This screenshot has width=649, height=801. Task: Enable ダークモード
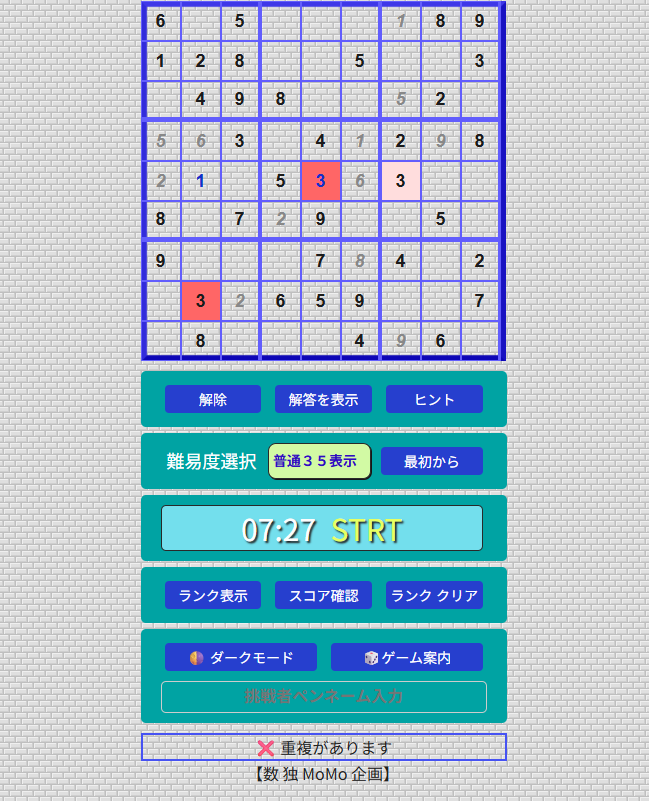240,657
